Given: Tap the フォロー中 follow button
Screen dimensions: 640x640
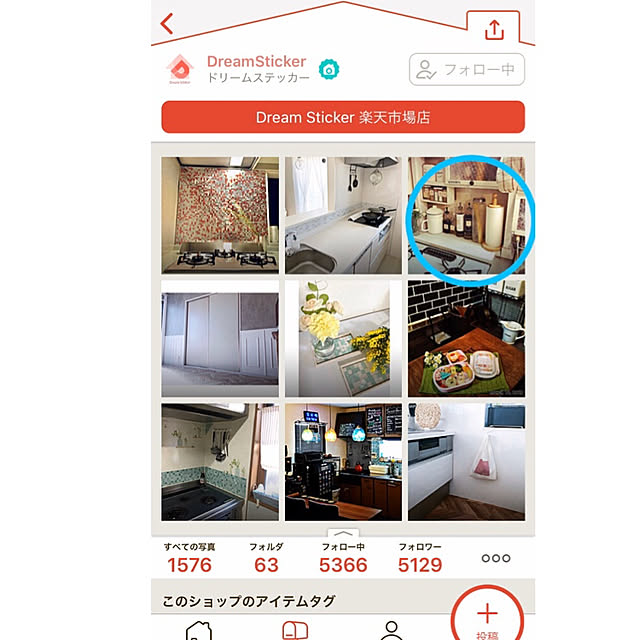Looking at the screenshot, I should coord(467,70).
